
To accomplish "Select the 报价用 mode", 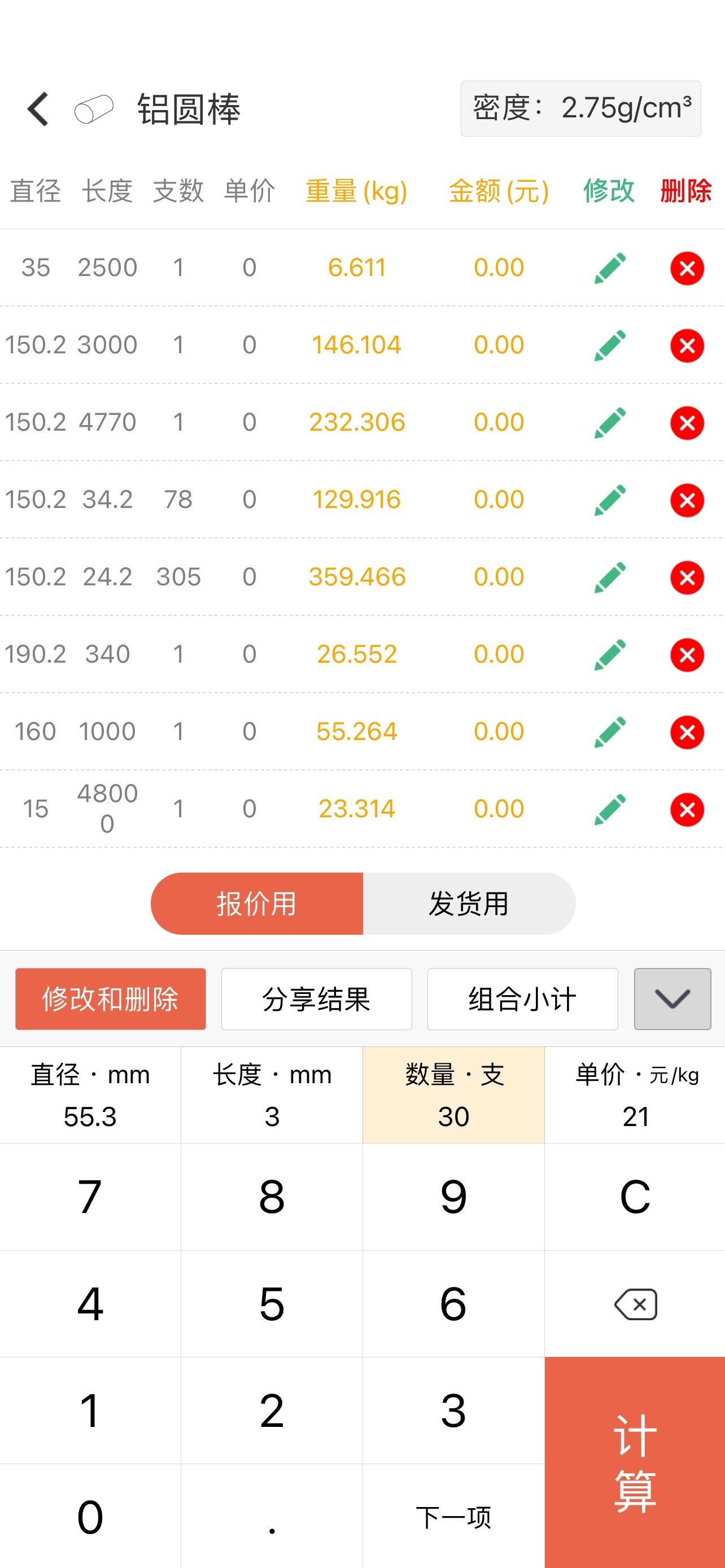I will click(257, 903).
